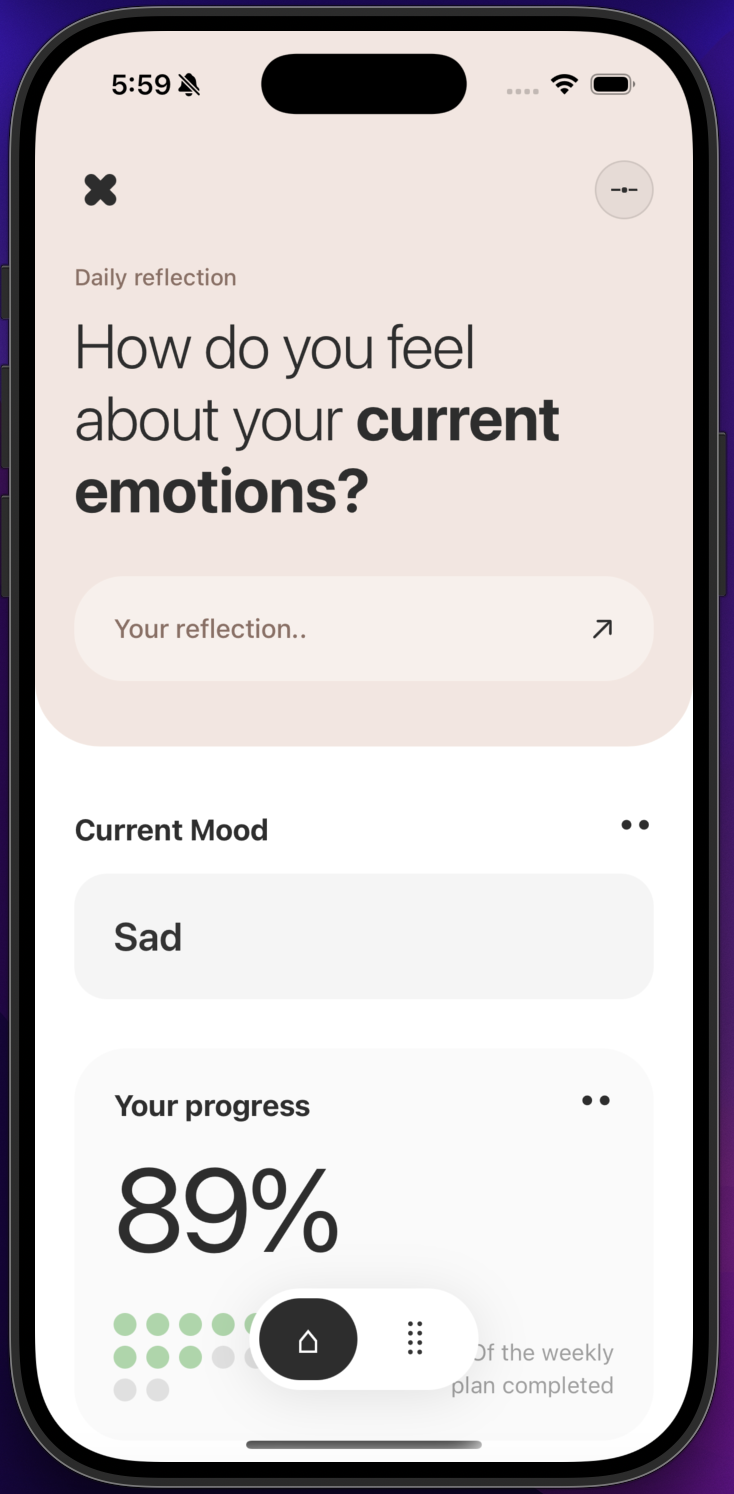This screenshot has height=1494, width=734.
Task: Tap the Your reflection input field
Action: [330, 629]
